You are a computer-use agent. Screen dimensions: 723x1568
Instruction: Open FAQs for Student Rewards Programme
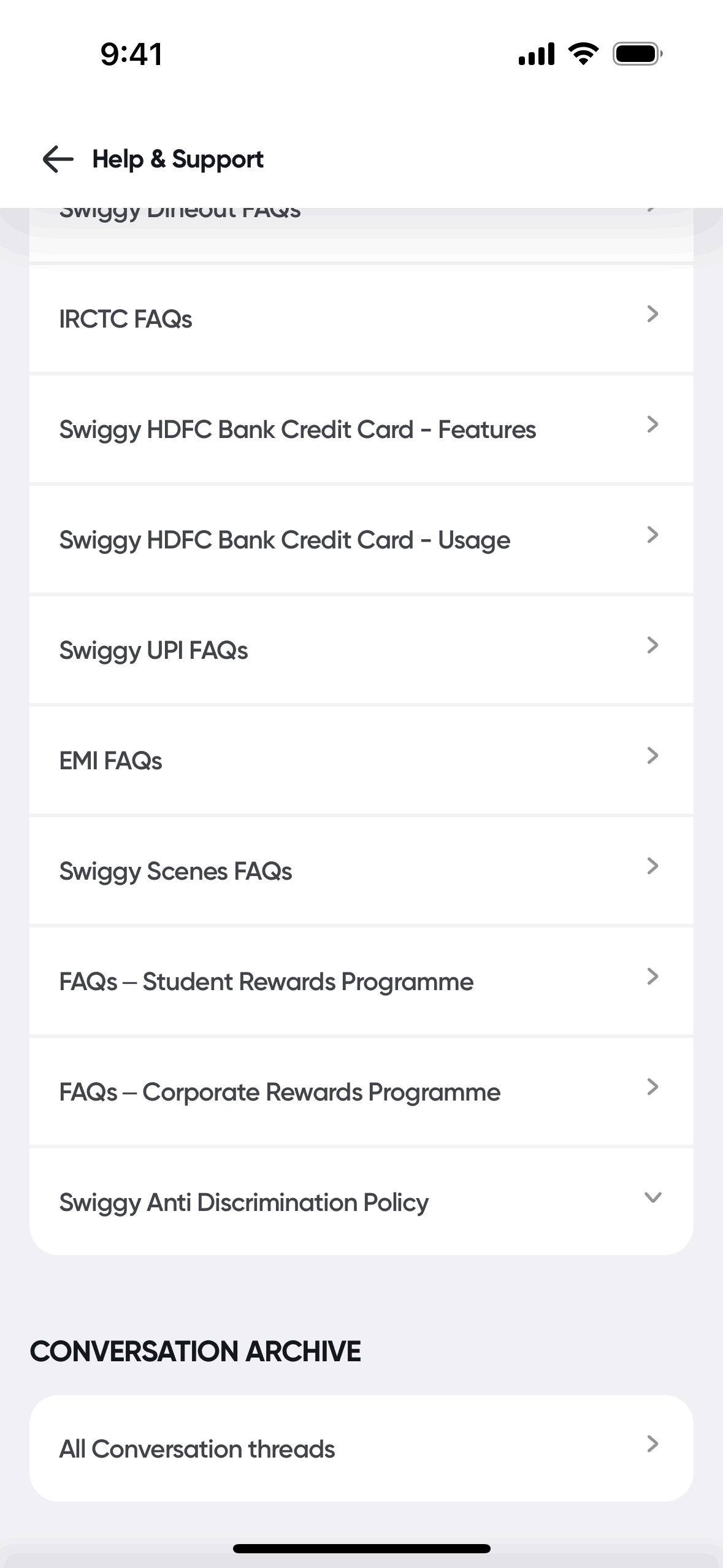(361, 982)
